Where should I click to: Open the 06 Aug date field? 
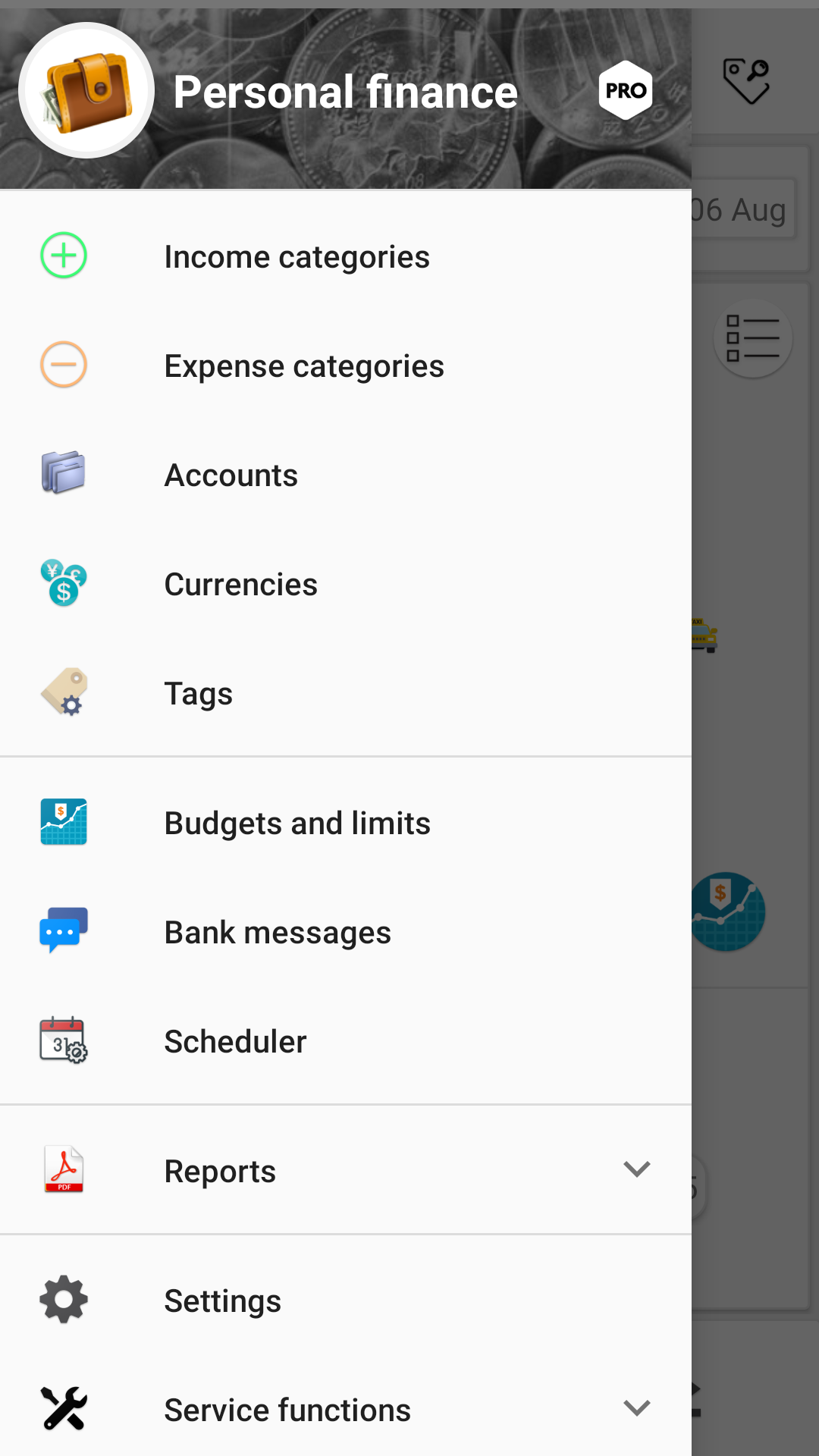(739, 210)
